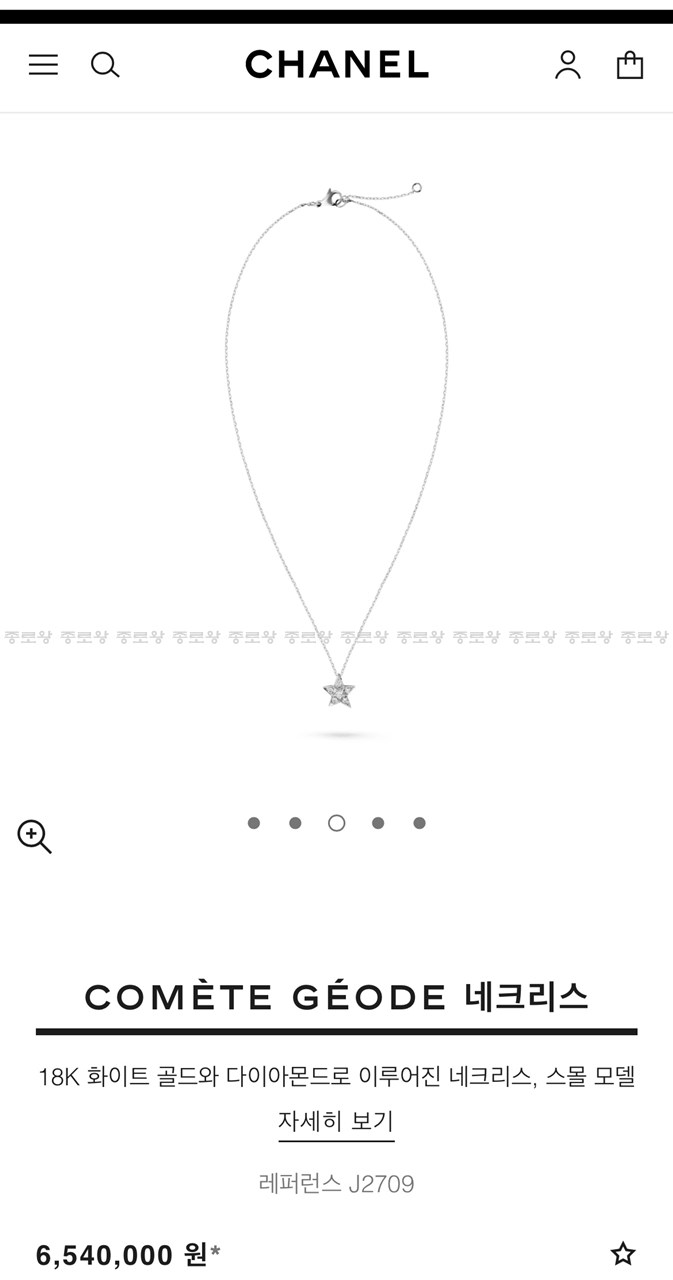Open the search icon
Screen dimensions: 673x1280
105,65
